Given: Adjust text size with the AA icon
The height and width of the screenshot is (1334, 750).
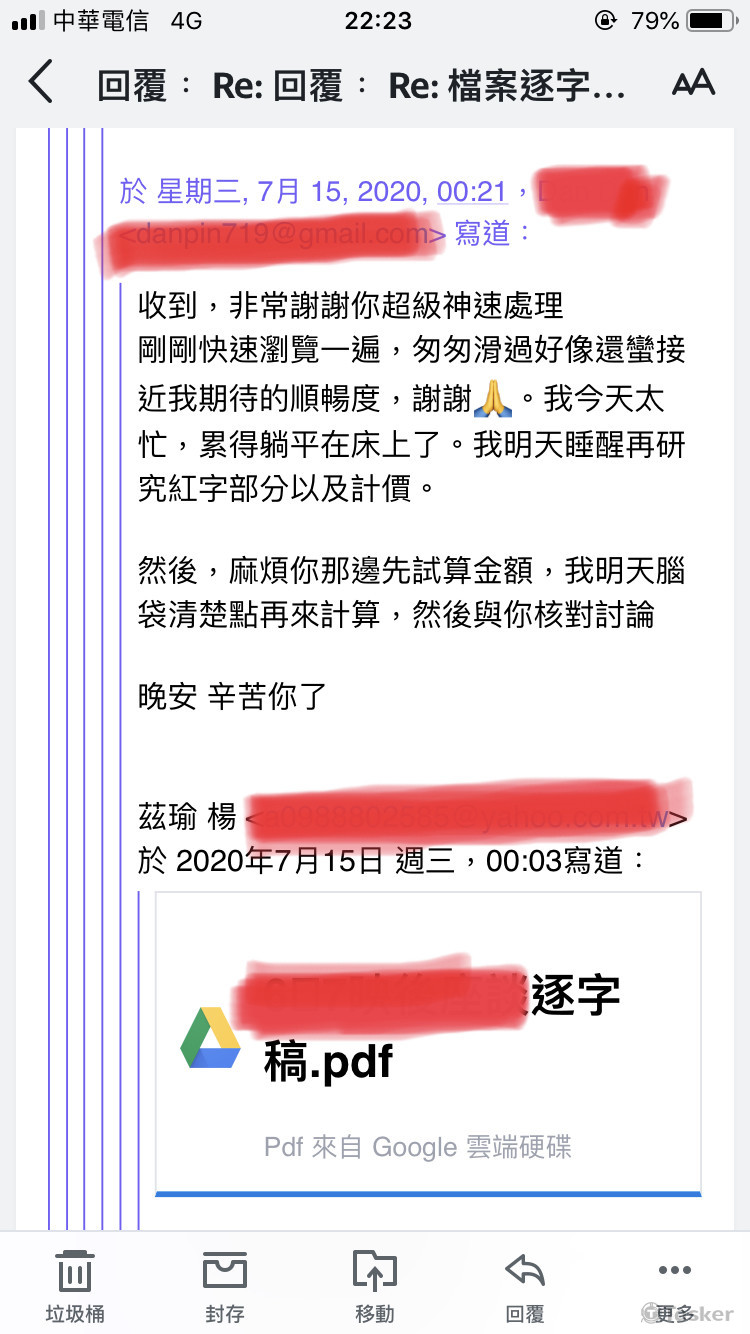Looking at the screenshot, I should point(693,83).
